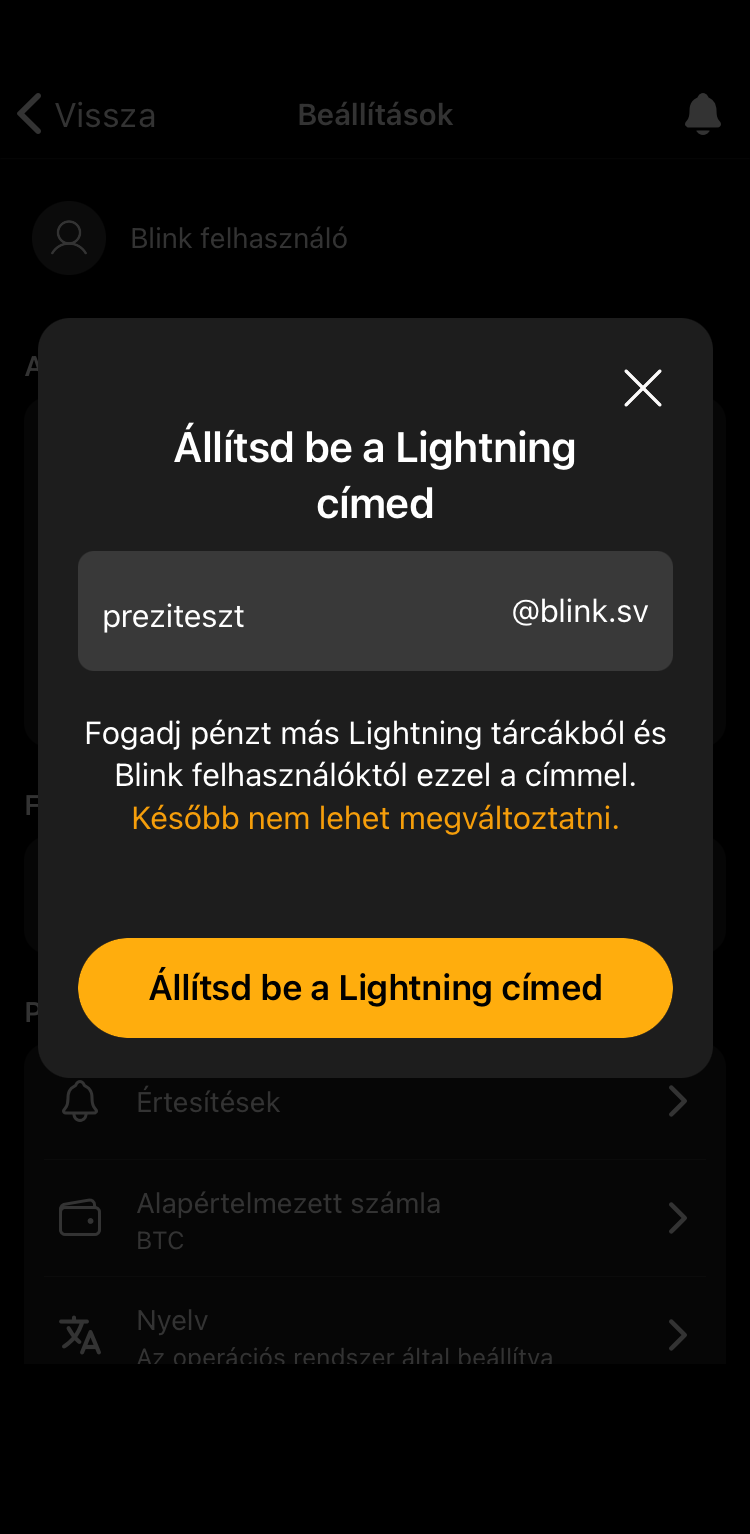The image size is (750, 1534).
Task: Tap the language translation icon beside Nyelv
Action: point(80,1335)
